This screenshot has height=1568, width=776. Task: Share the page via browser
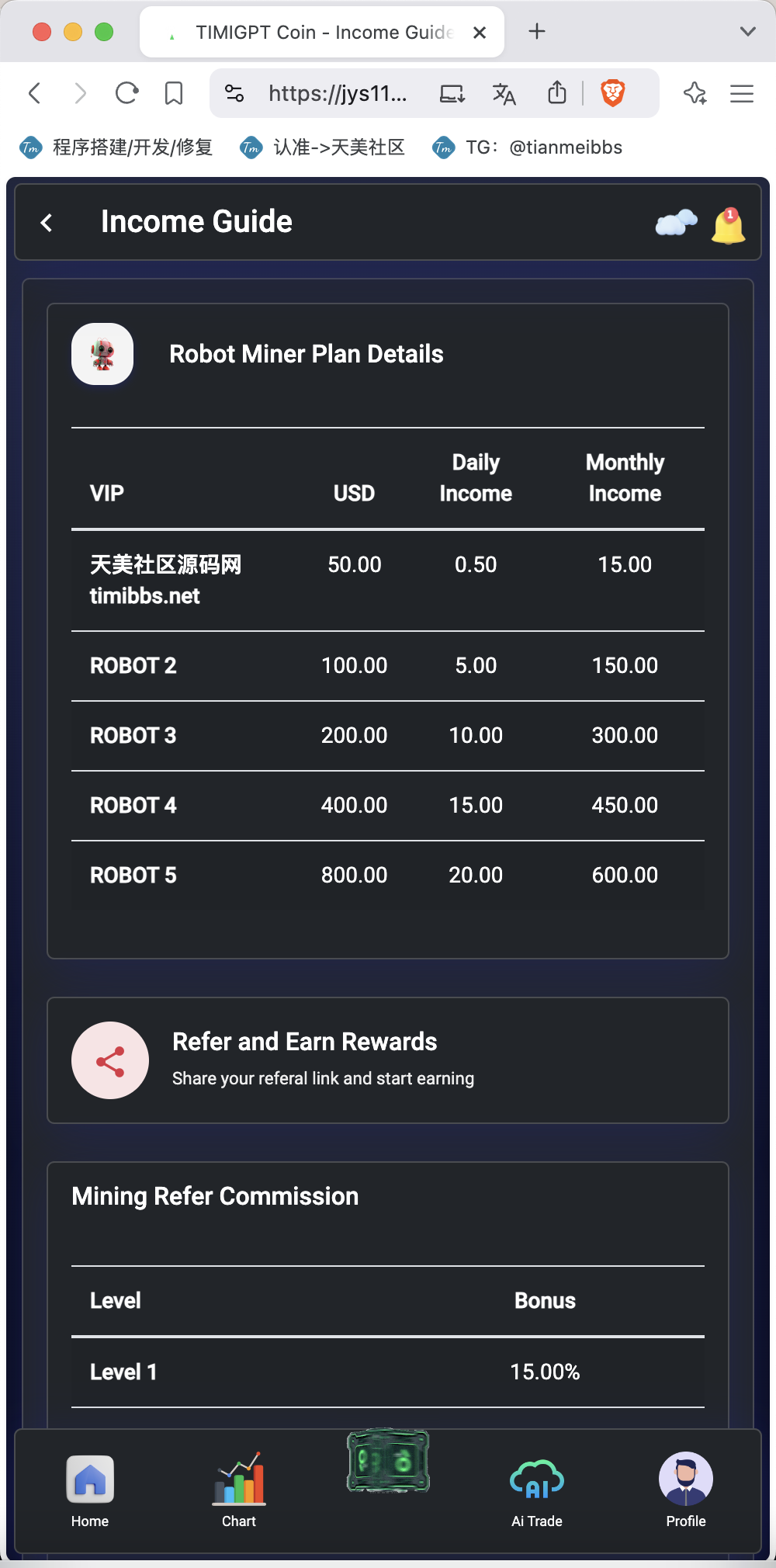(557, 93)
